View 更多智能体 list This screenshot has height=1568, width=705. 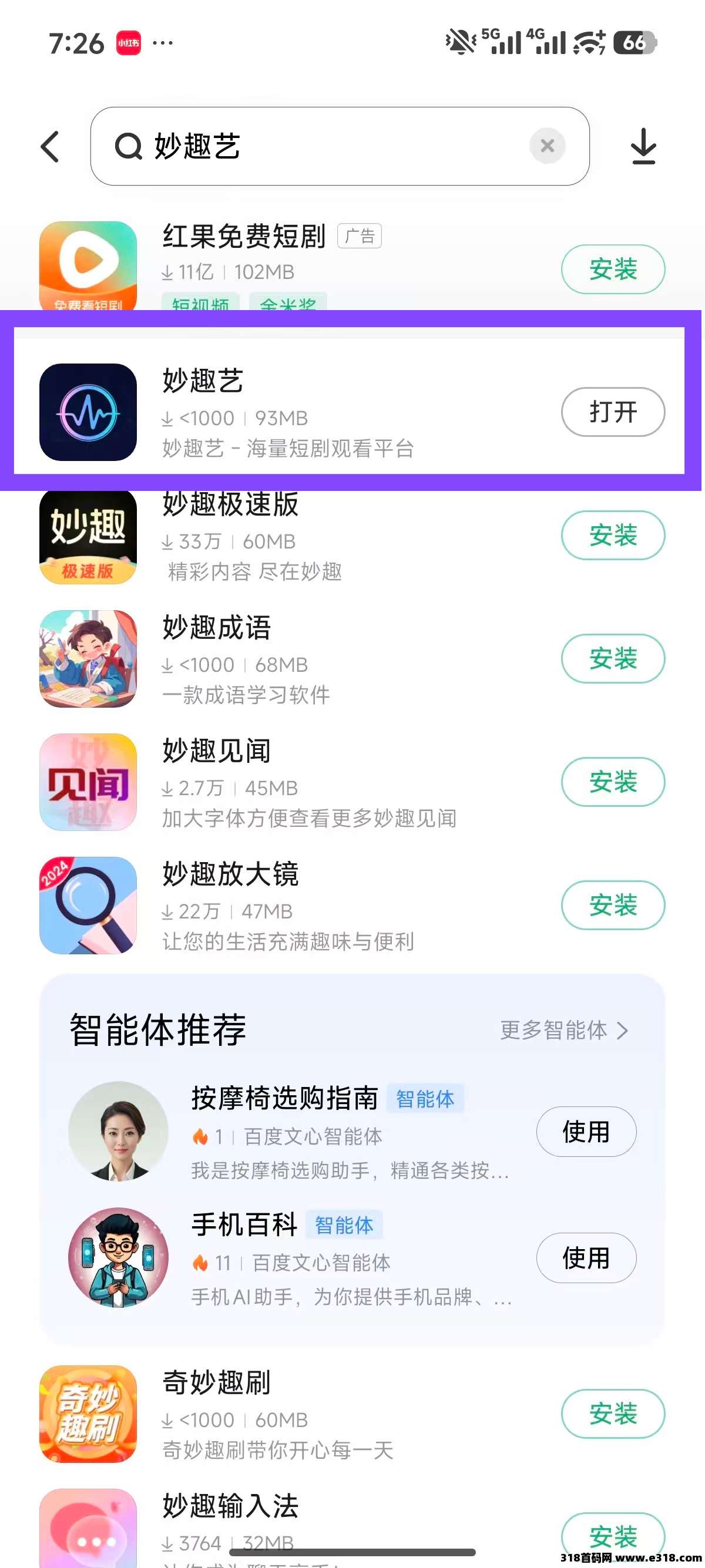[564, 1031]
